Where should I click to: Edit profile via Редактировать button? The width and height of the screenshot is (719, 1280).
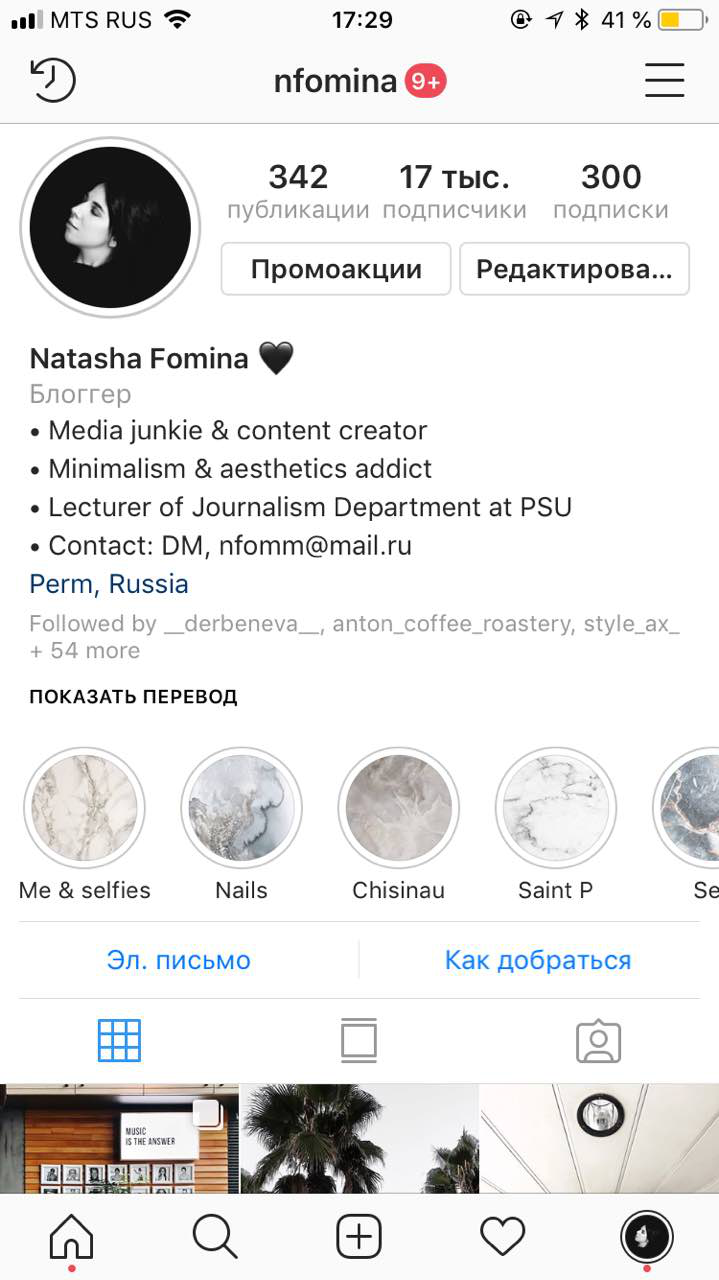tap(574, 269)
